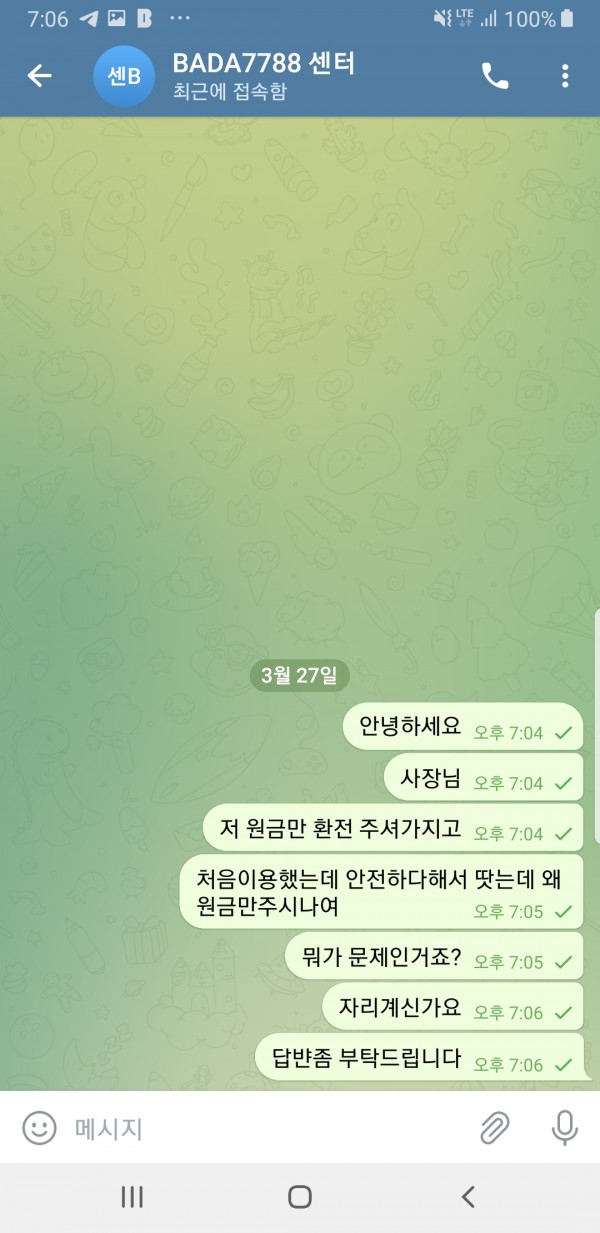Go back to the chat list
This screenshot has height=1233, width=600.
coord(39,76)
